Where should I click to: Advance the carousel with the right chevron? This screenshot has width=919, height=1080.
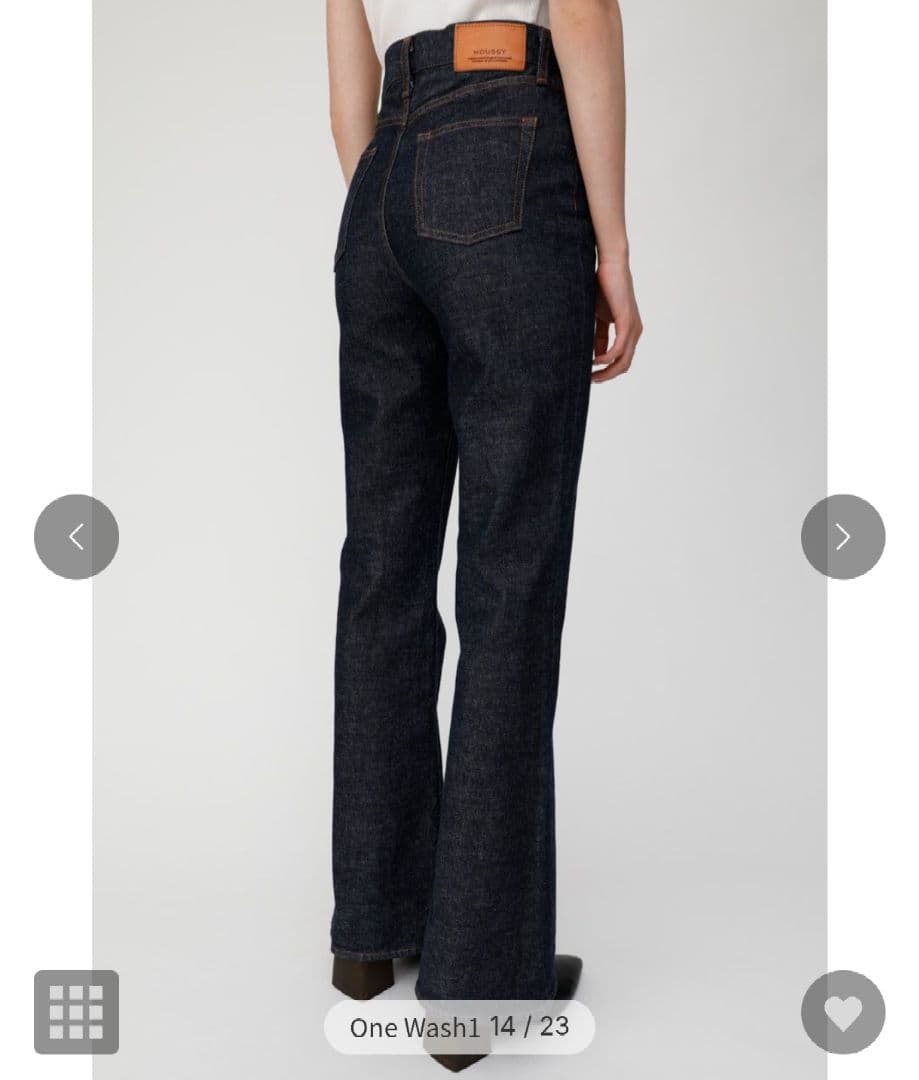(x=843, y=537)
